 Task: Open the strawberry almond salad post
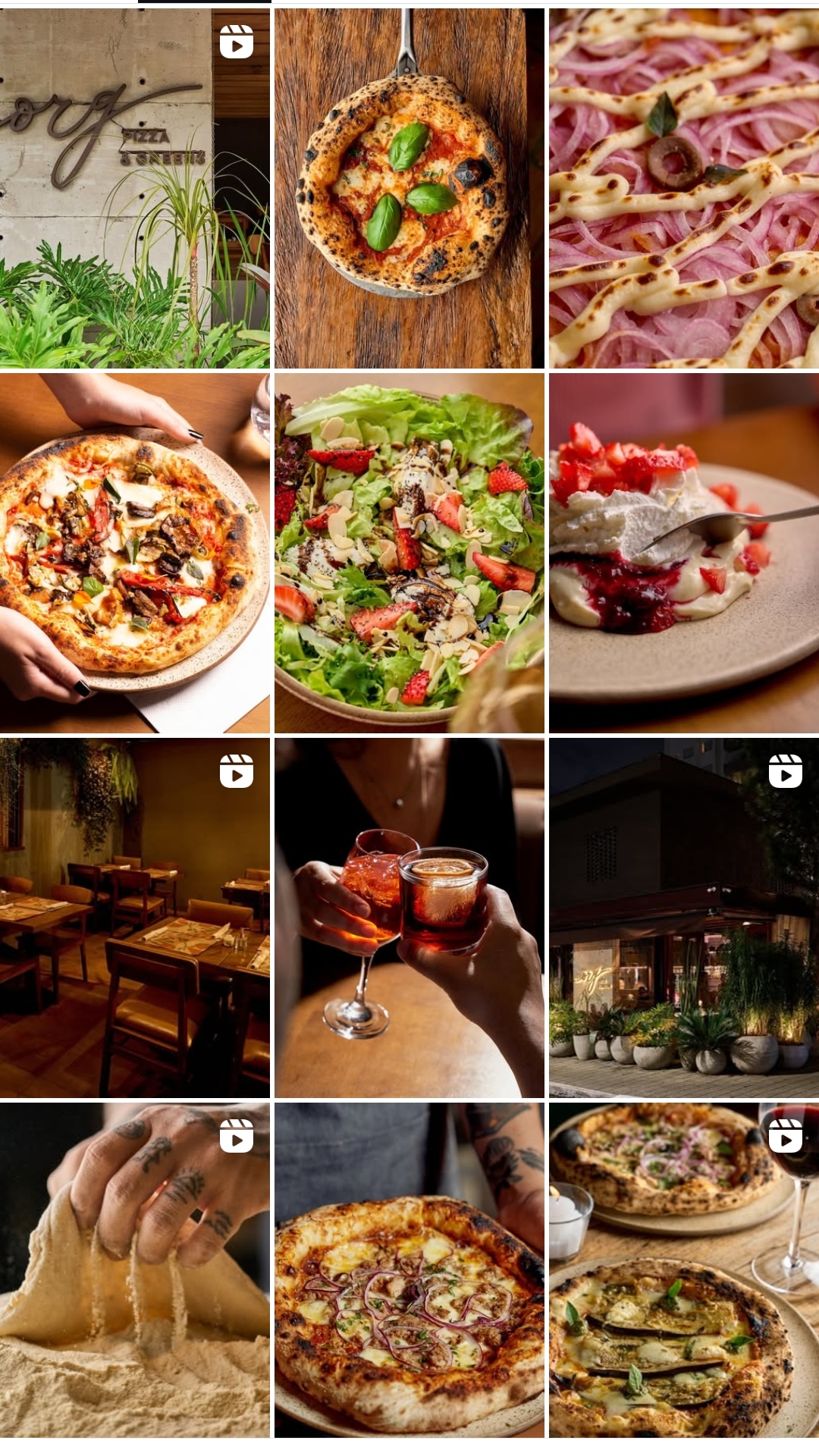tap(409, 553)
